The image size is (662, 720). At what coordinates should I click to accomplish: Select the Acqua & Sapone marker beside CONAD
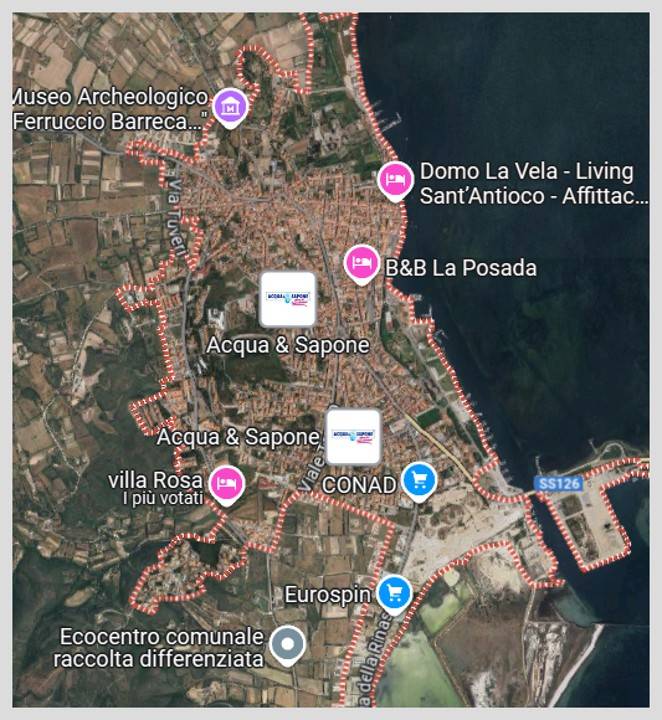353,436
